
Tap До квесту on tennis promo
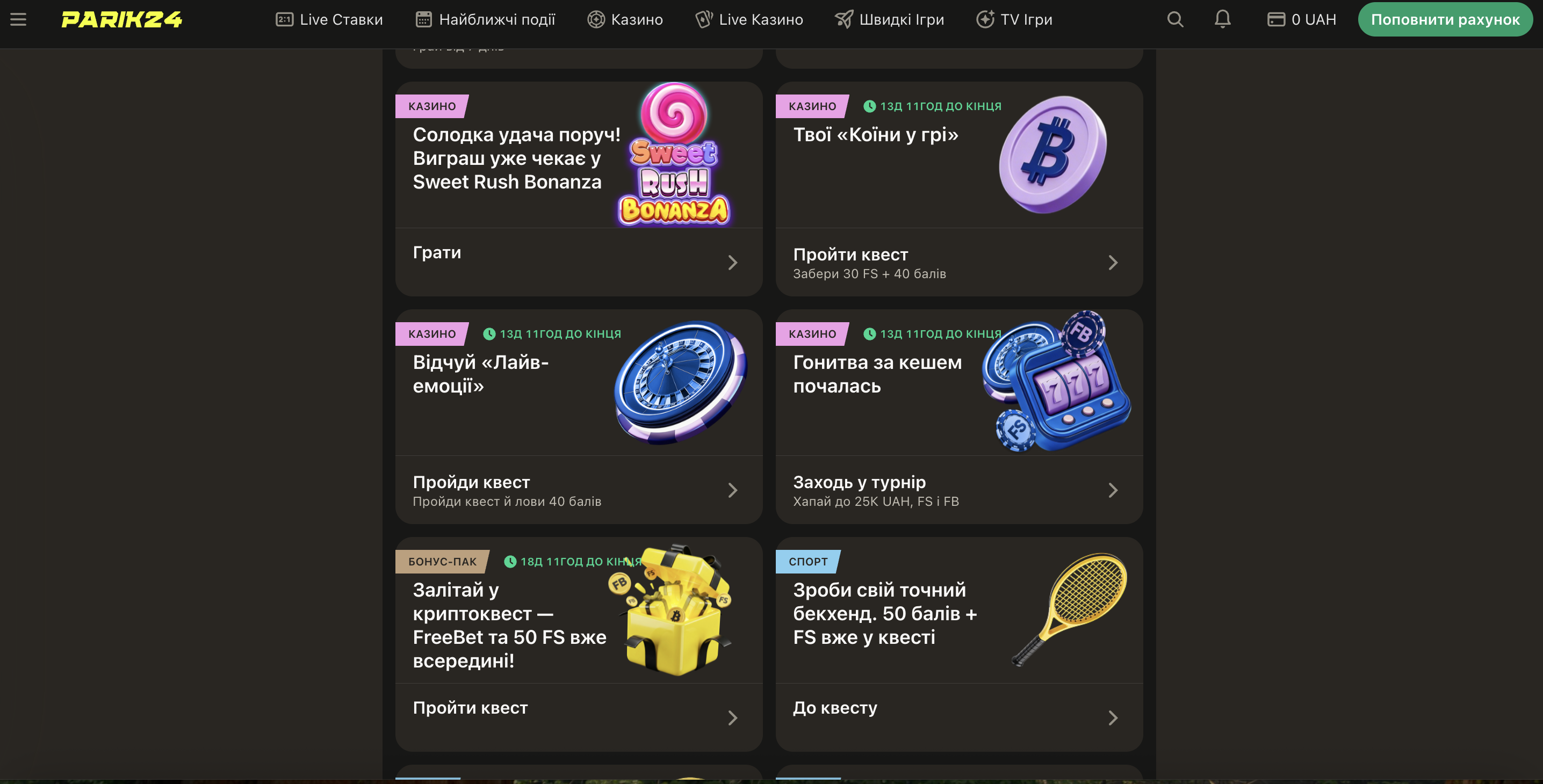pos(958,717)
